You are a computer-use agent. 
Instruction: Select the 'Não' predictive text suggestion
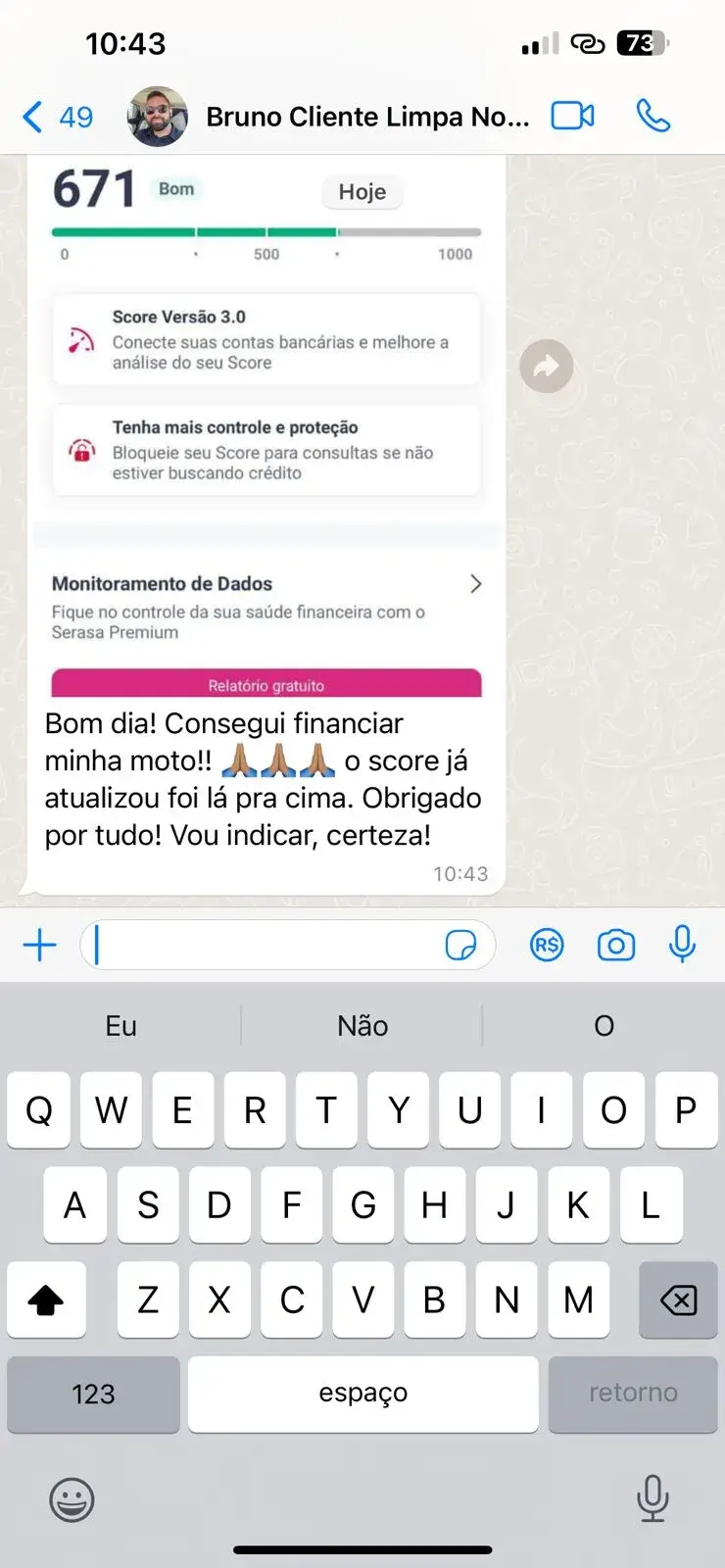(x=362, y=1025)
